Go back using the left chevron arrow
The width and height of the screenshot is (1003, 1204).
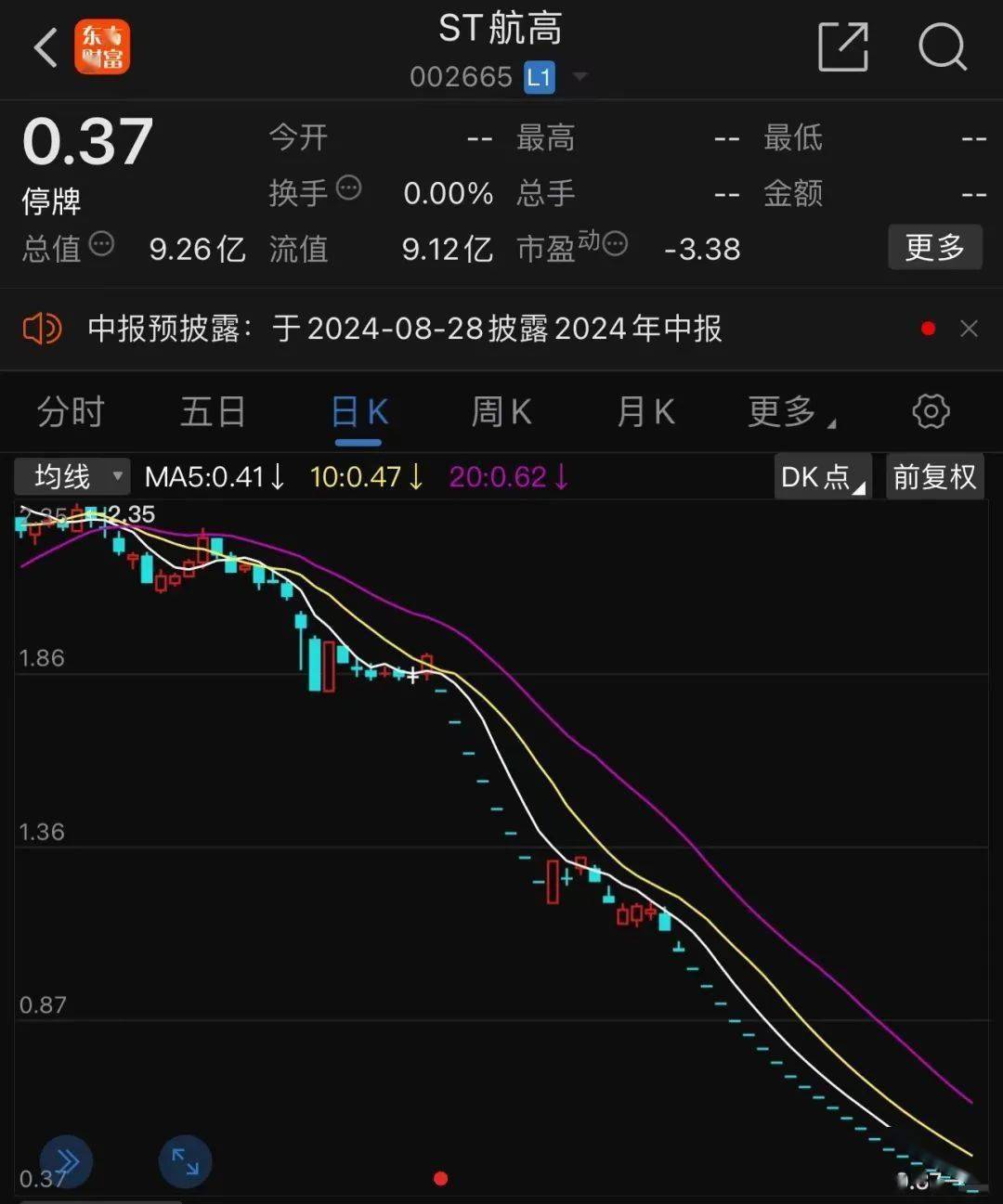tap(46, 48)
